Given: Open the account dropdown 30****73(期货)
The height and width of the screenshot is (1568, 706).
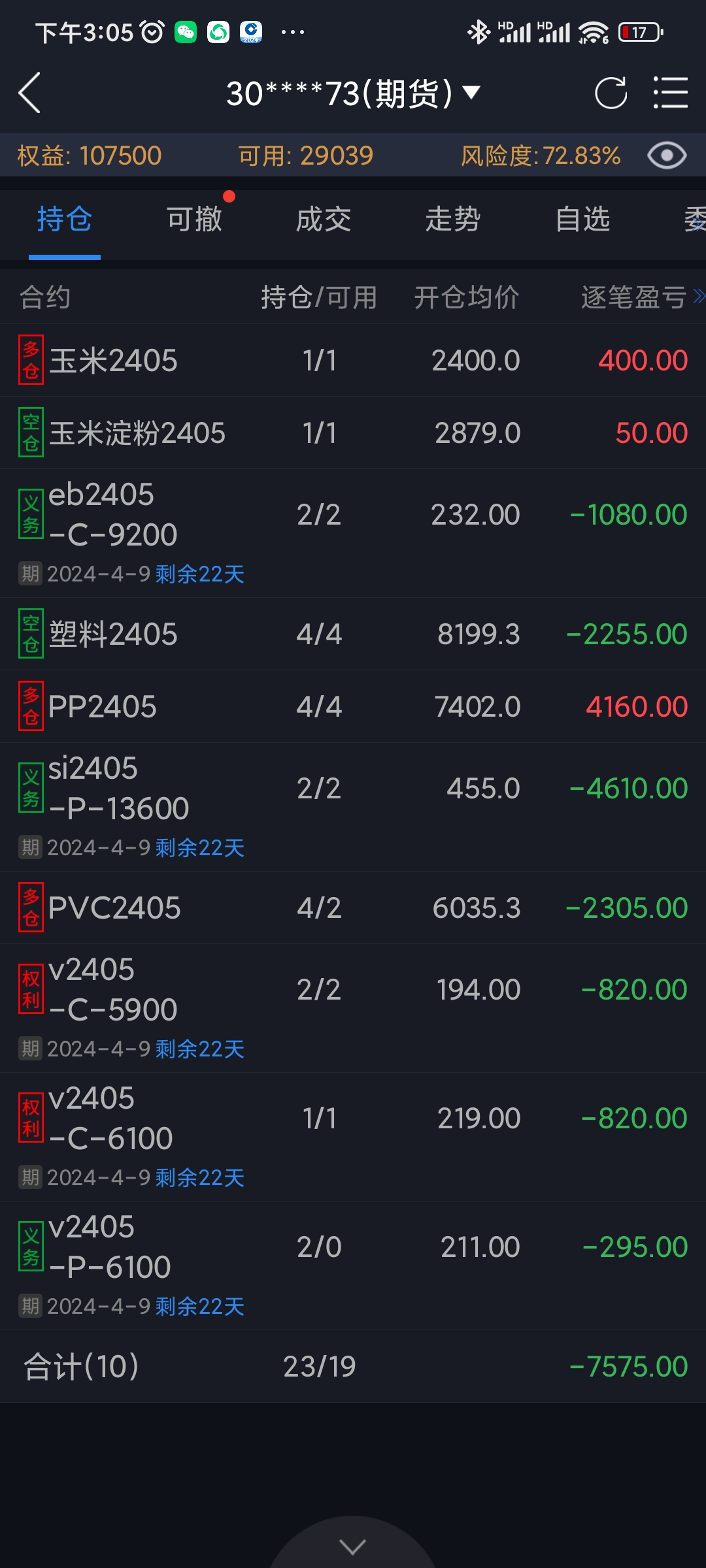Looking at the screenshot, I should (x=353, y=93).
